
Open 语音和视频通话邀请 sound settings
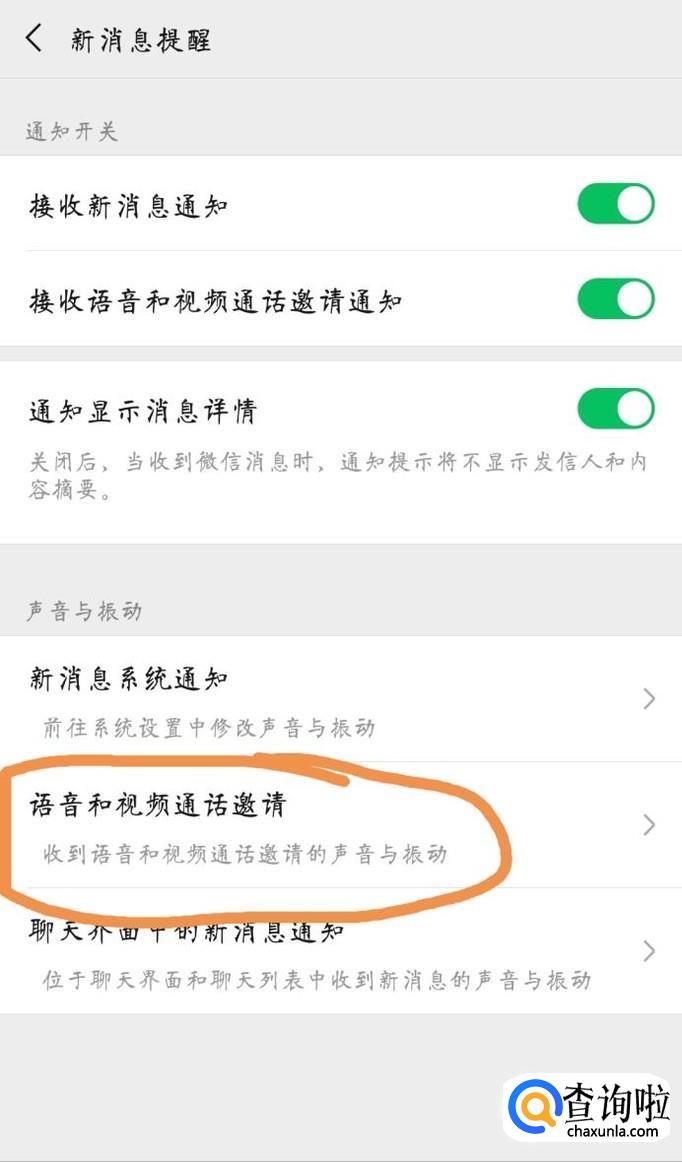[340, 826]
